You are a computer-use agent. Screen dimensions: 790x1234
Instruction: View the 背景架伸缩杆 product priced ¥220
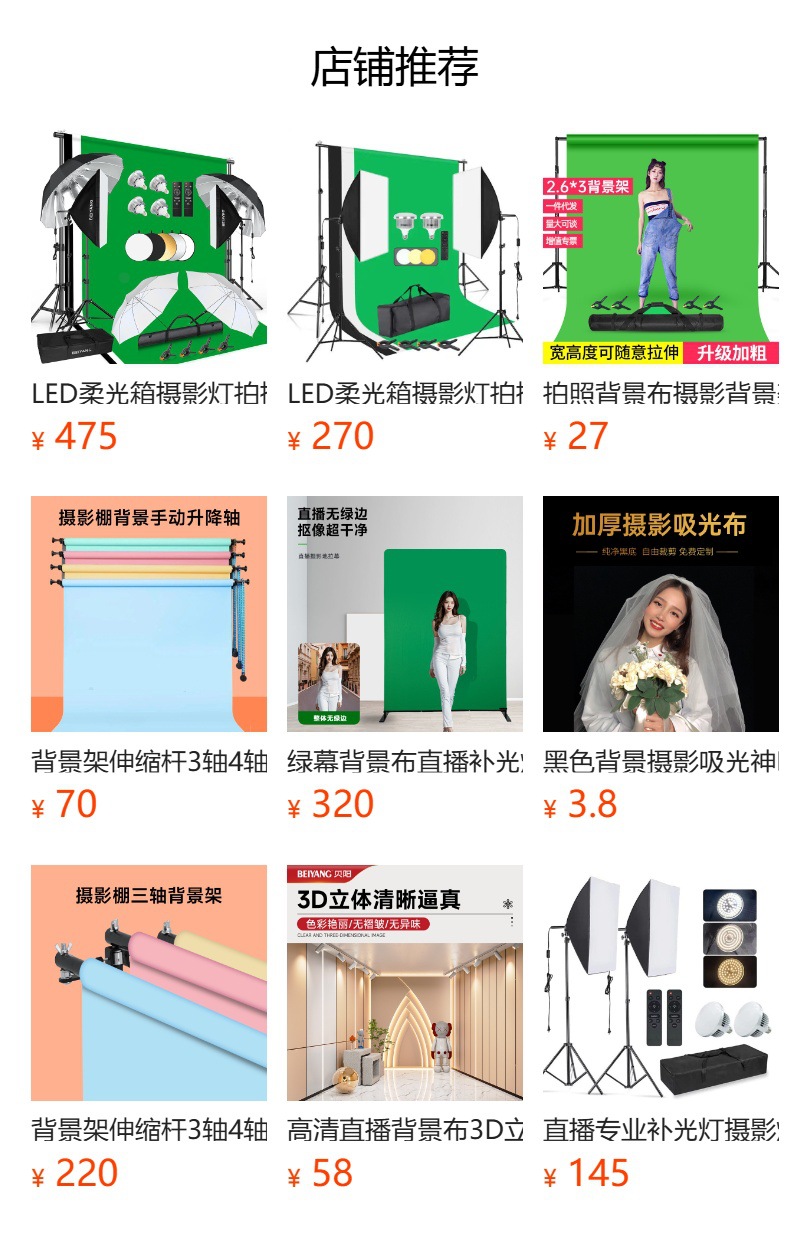(149, 1030)
